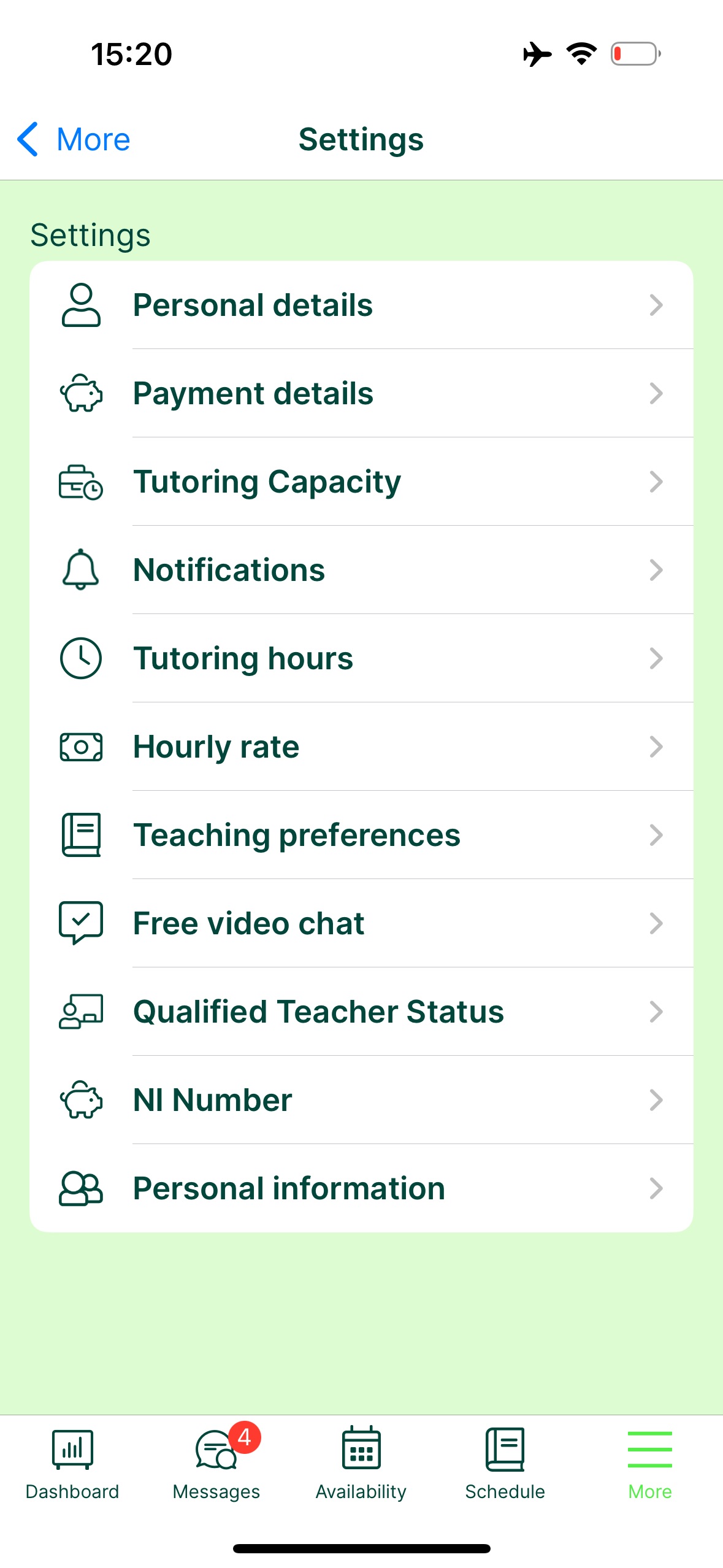Switch to the Dashboard tab
Viewport: 723px width, 1568px height.
coord(72,1464)
